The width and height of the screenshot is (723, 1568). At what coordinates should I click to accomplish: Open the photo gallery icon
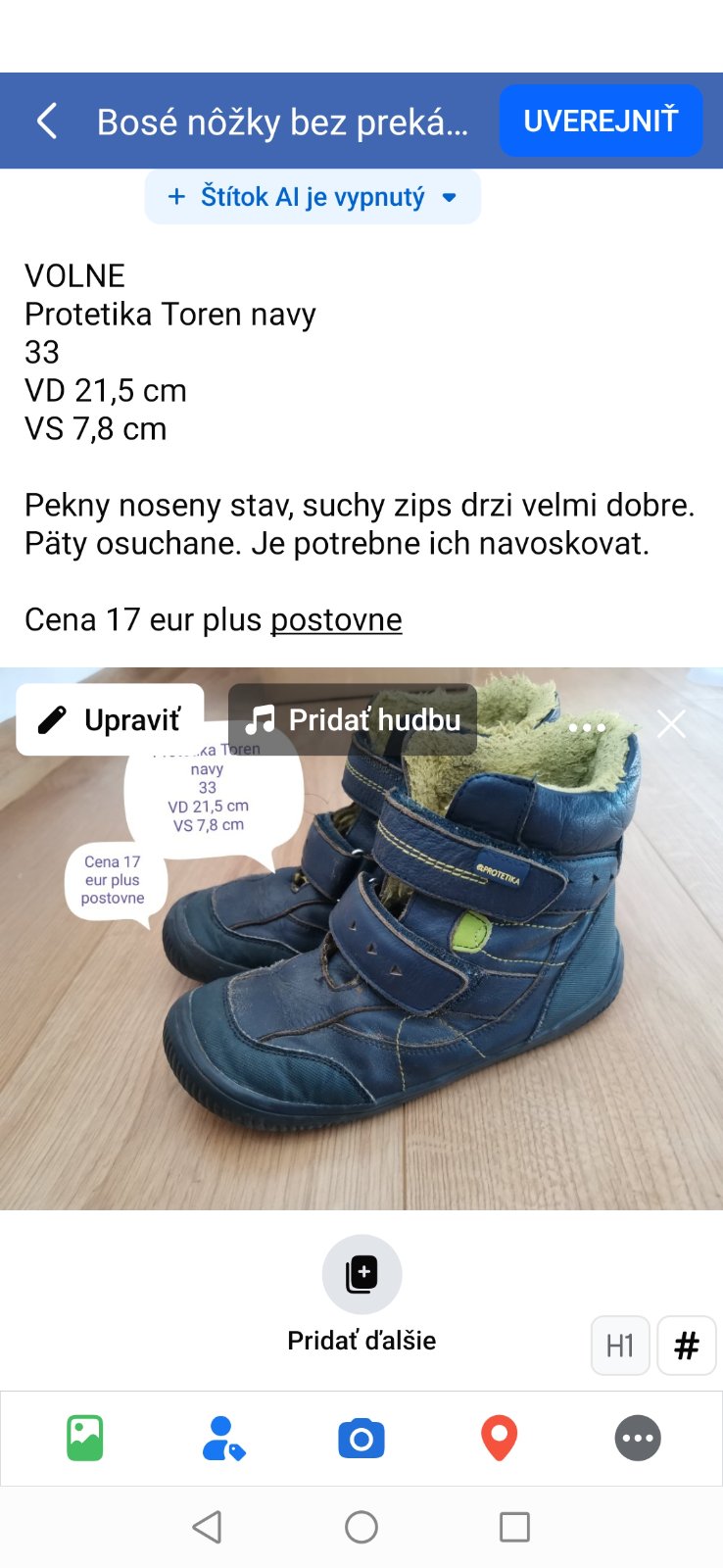click(x=85, y=1439)
